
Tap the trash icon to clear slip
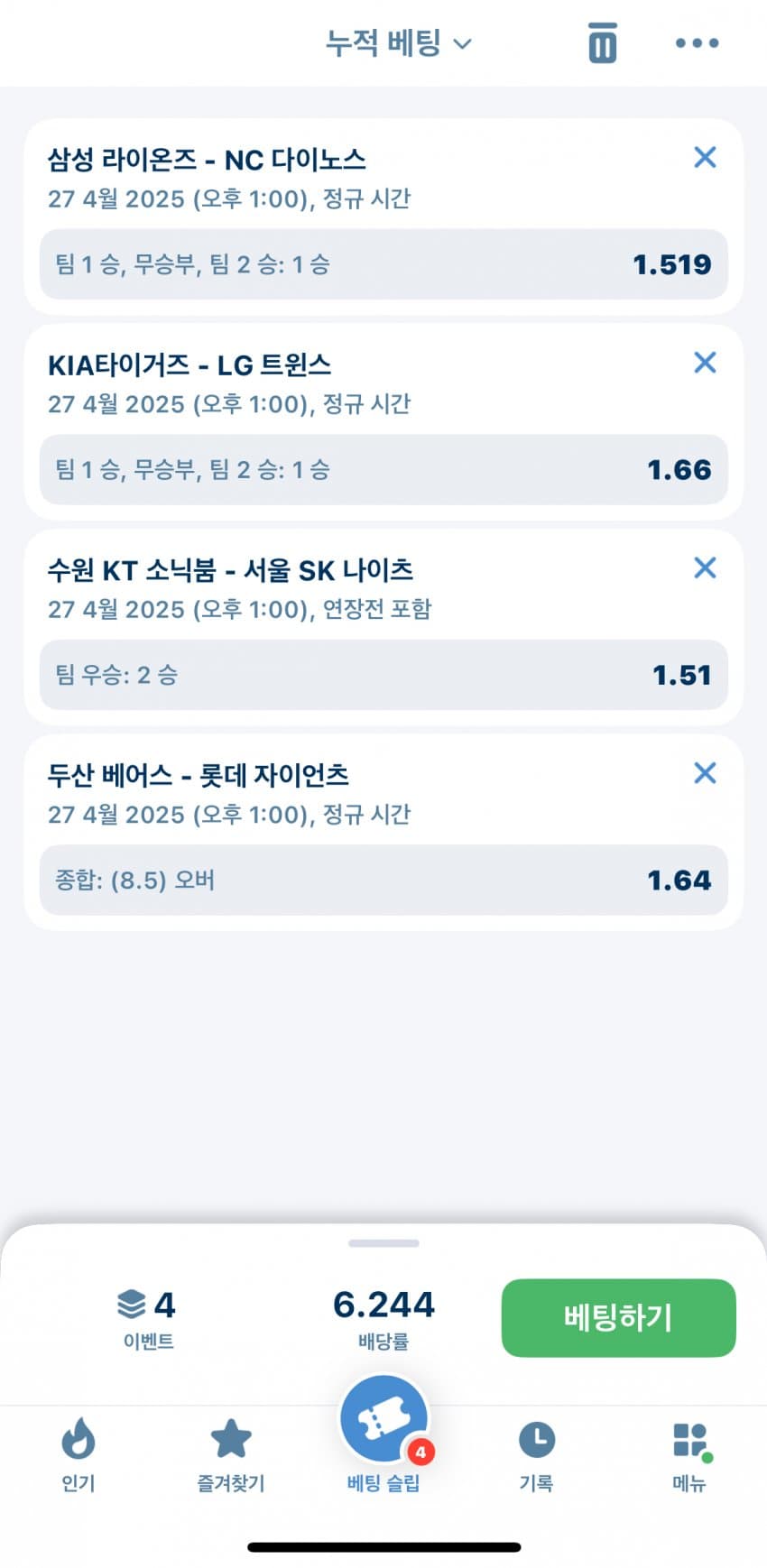[x=602, y=43]
